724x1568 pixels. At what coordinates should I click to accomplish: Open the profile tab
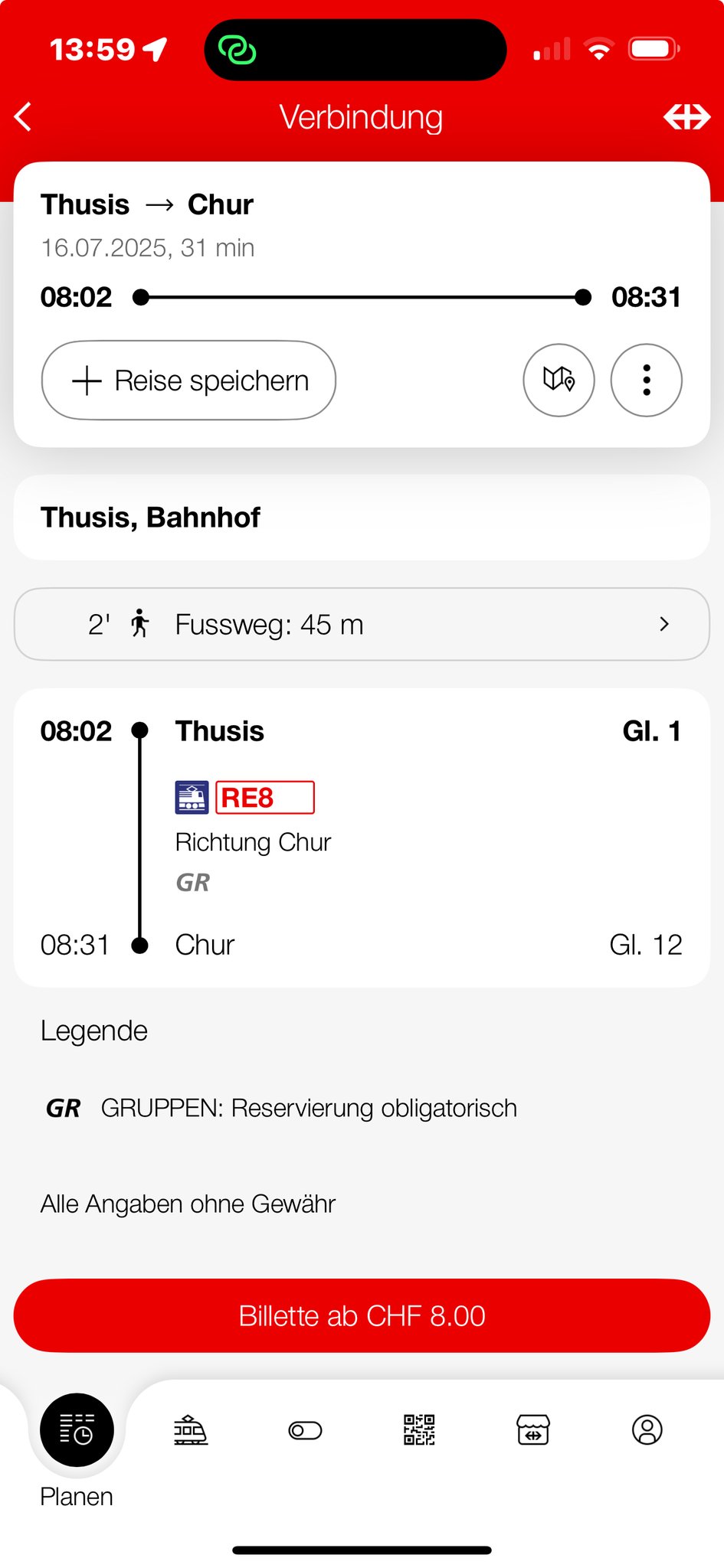(x=647, y=1430)
